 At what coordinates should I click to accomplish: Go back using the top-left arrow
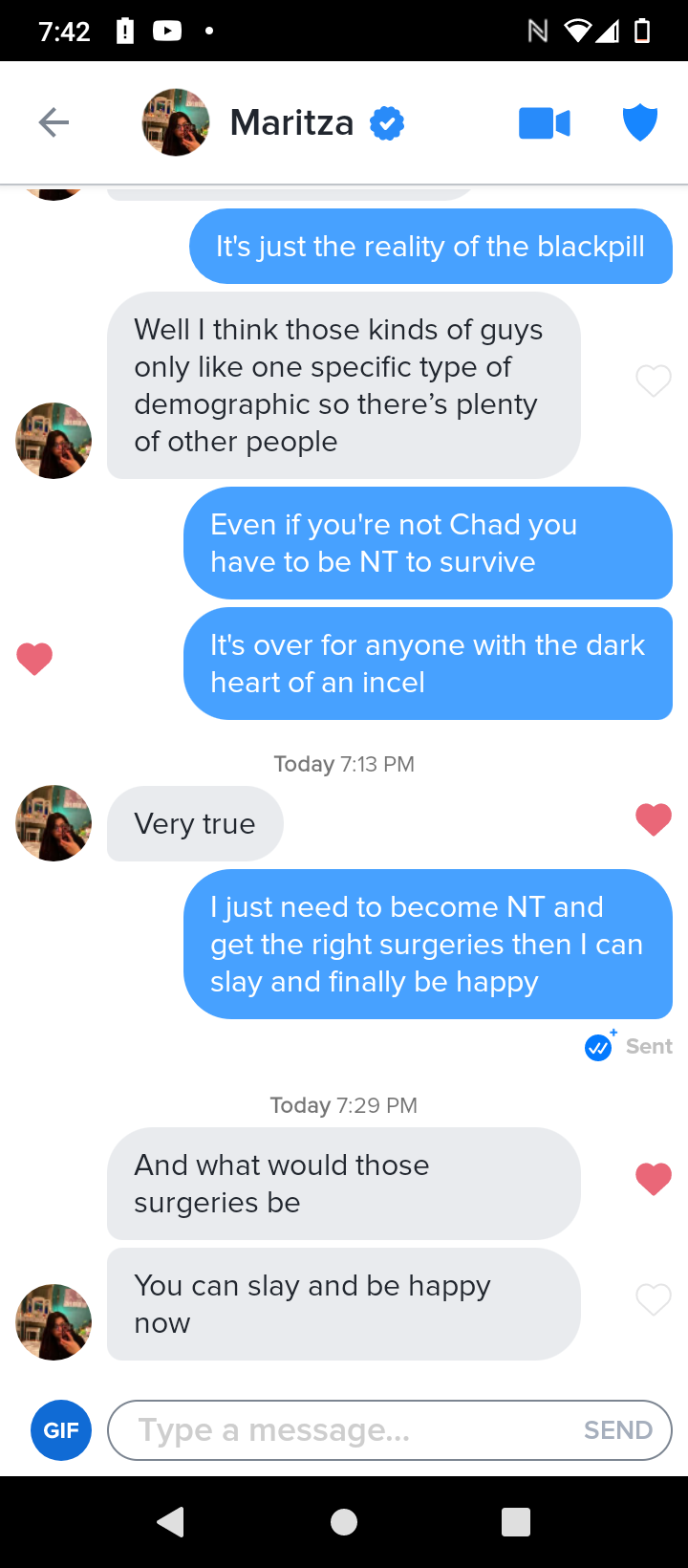pos(54,122)
